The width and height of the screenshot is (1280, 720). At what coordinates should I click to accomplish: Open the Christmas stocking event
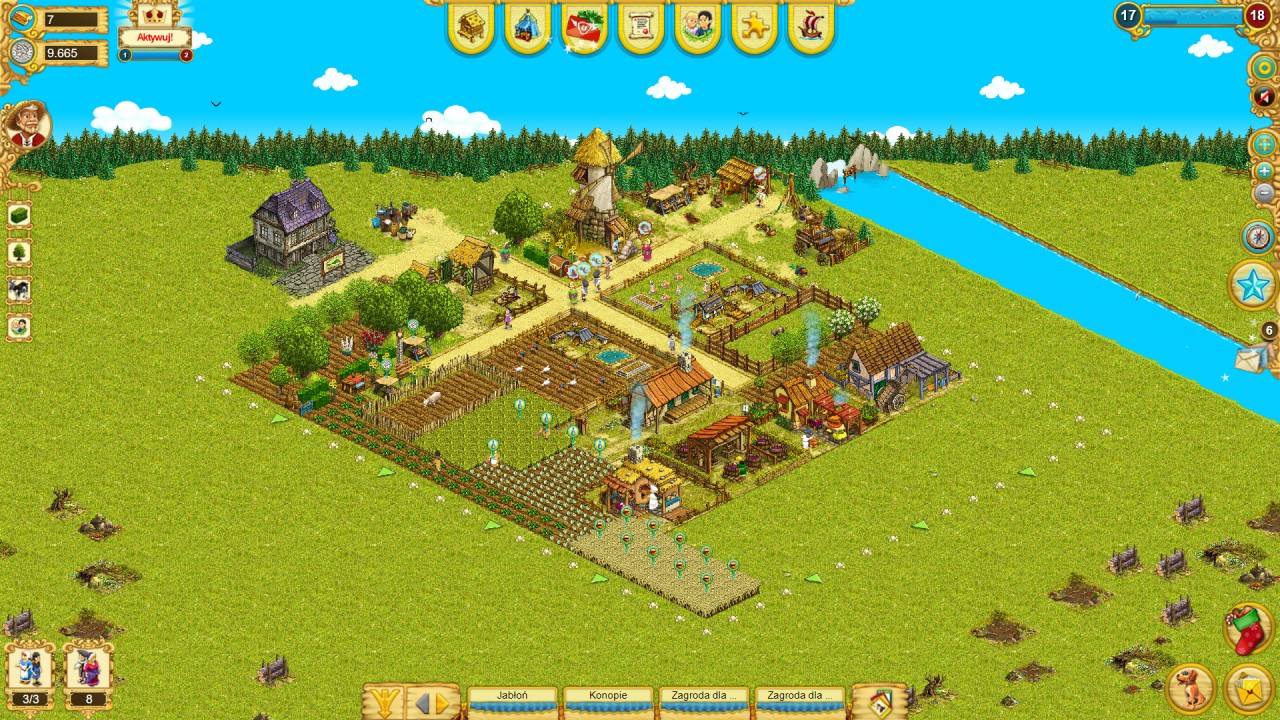point(1248,629)
